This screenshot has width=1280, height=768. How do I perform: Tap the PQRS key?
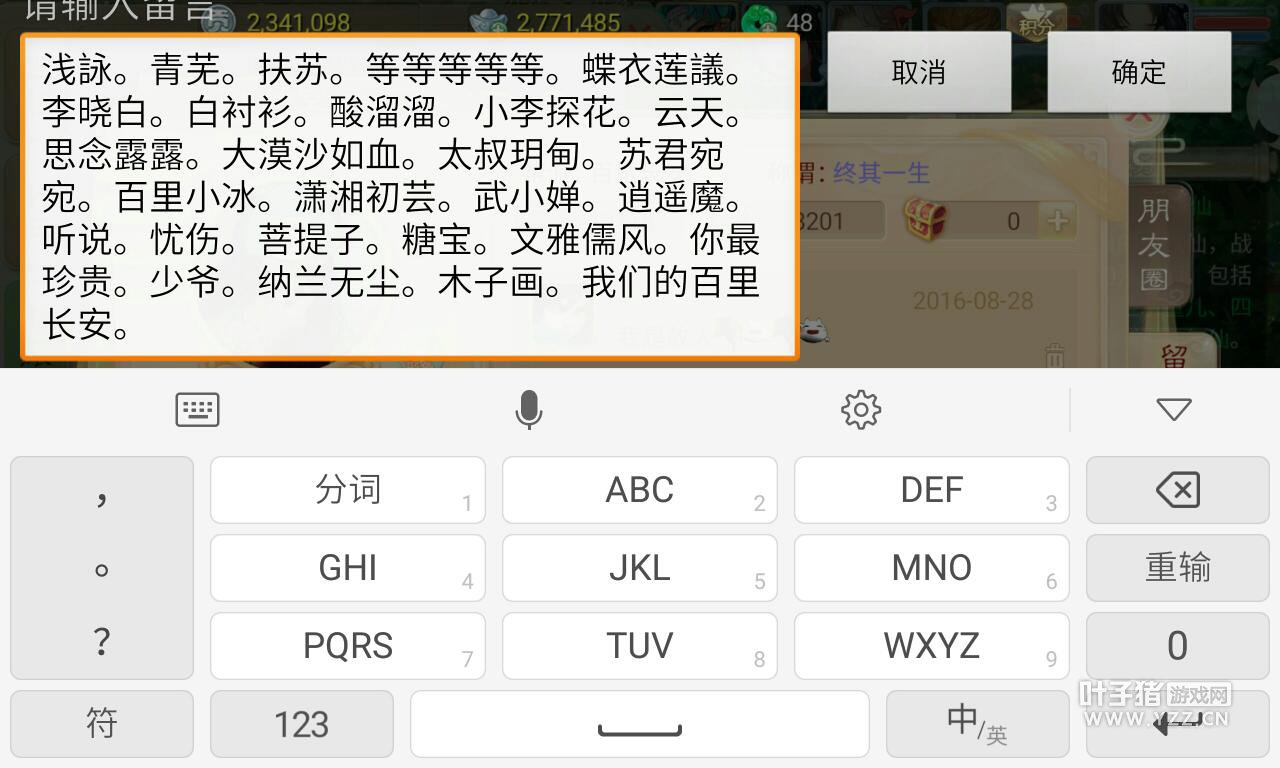(347, 646)
